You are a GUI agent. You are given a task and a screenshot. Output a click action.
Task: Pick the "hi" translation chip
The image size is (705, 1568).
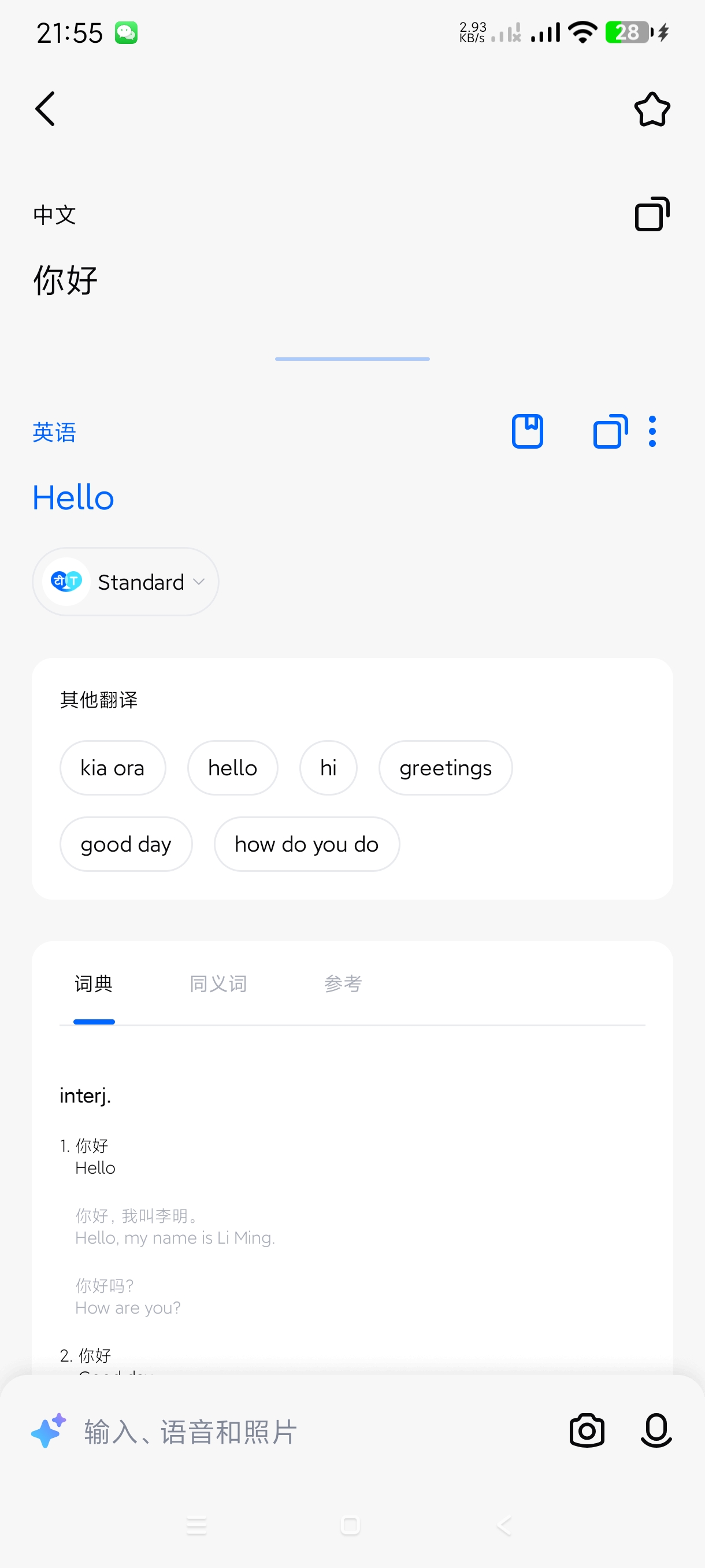(x=328, y=768)
